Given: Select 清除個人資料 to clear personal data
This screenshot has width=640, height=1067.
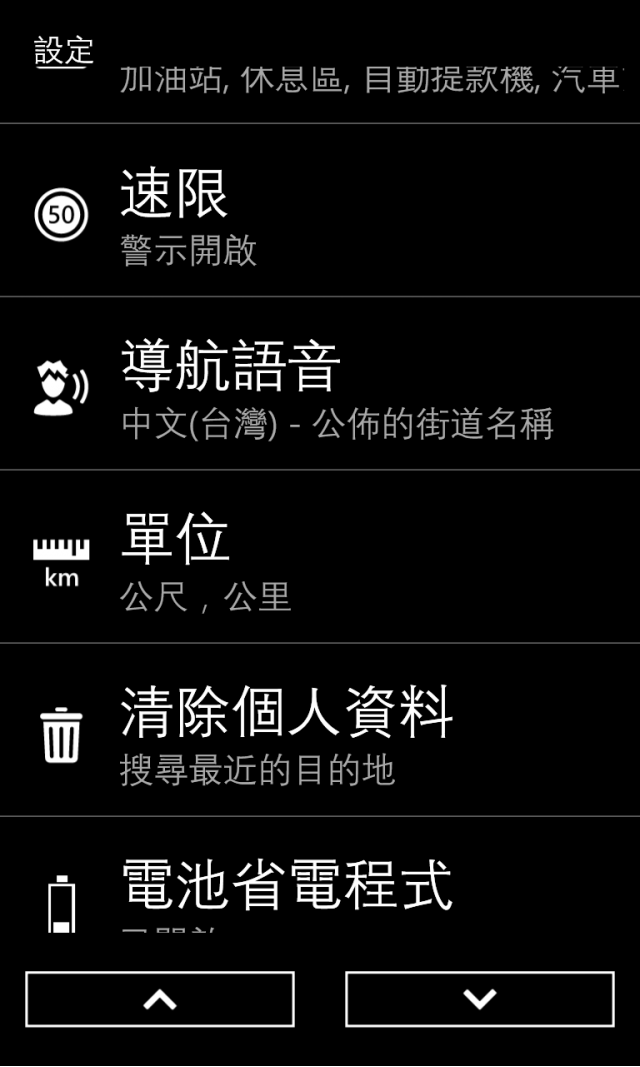Looking at the screenshot, I should click(320, 729).
